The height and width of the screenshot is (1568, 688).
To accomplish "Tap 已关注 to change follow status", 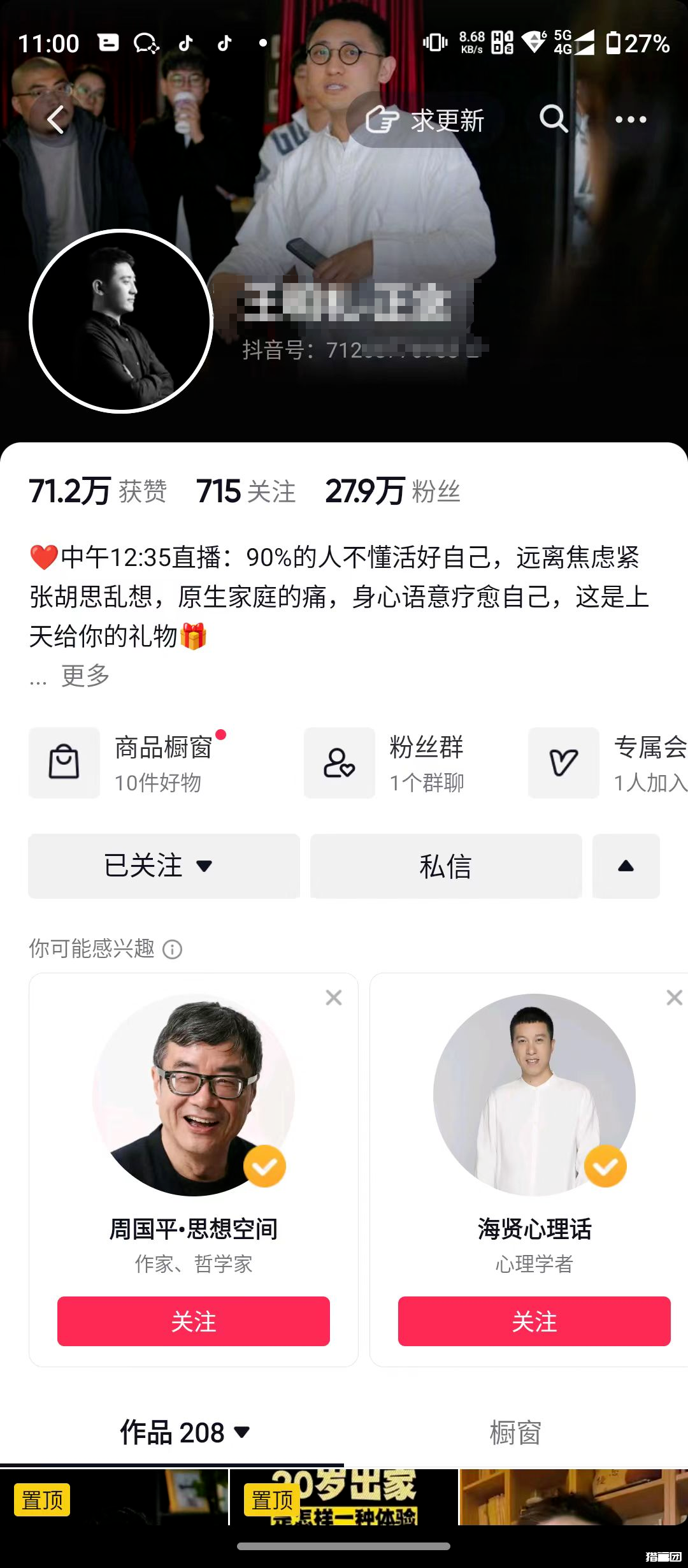I will coord(164,866).
